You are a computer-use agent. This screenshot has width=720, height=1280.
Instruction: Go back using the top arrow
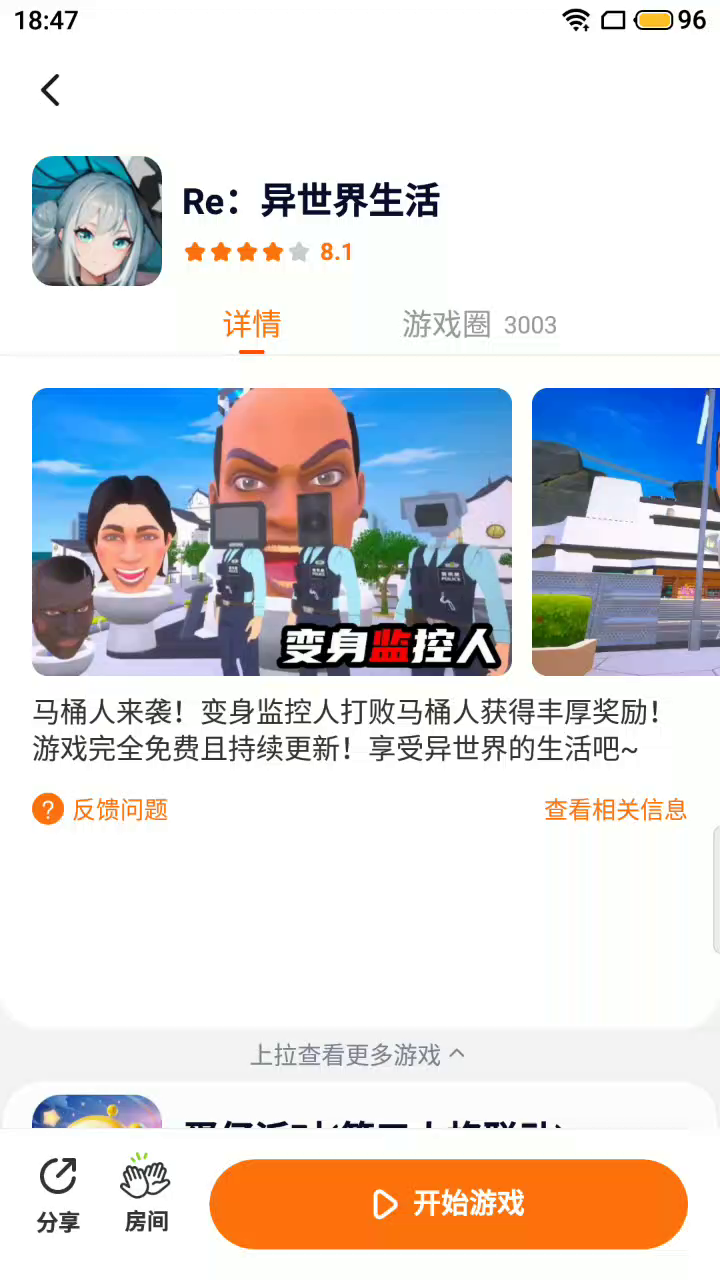tap(50, 90)
